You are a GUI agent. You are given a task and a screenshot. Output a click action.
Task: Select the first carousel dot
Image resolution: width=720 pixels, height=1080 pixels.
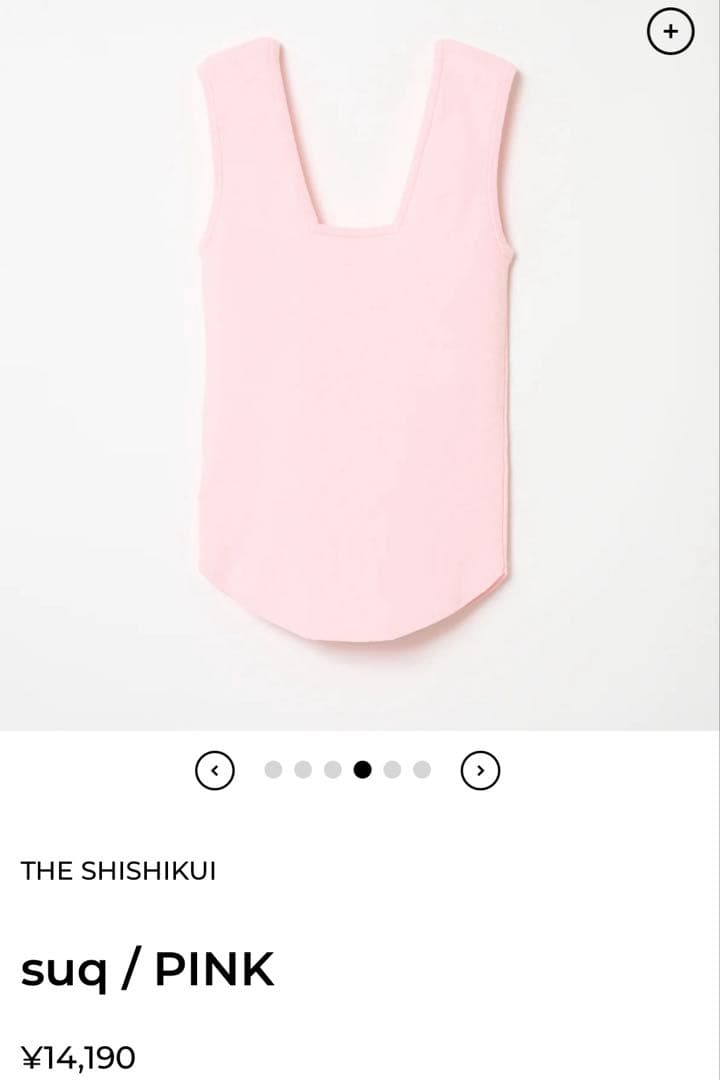click(x=273, y=770)
